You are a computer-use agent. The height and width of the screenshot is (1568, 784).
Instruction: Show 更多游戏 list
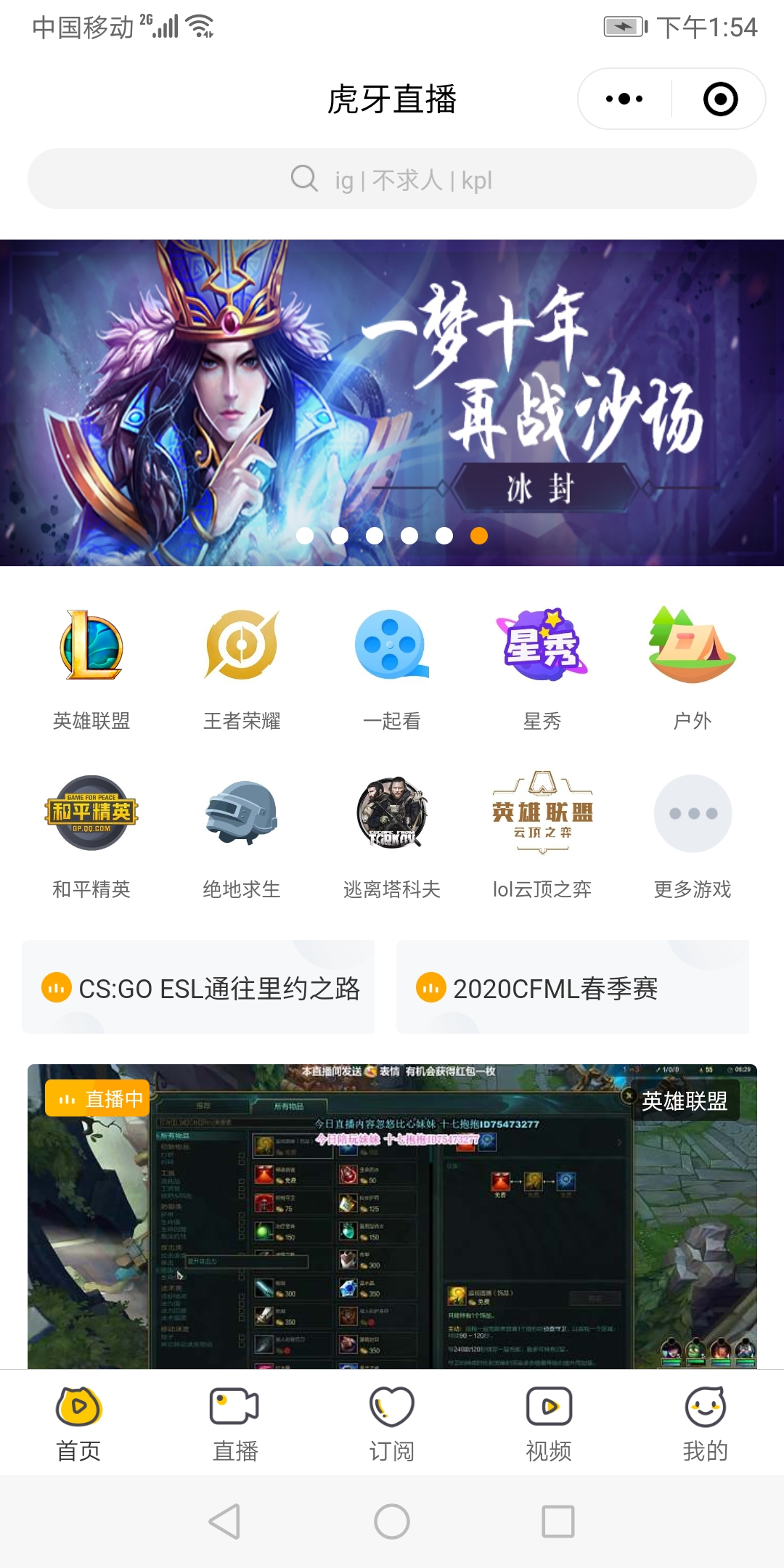pyautogui.click(x=693, y=835)
